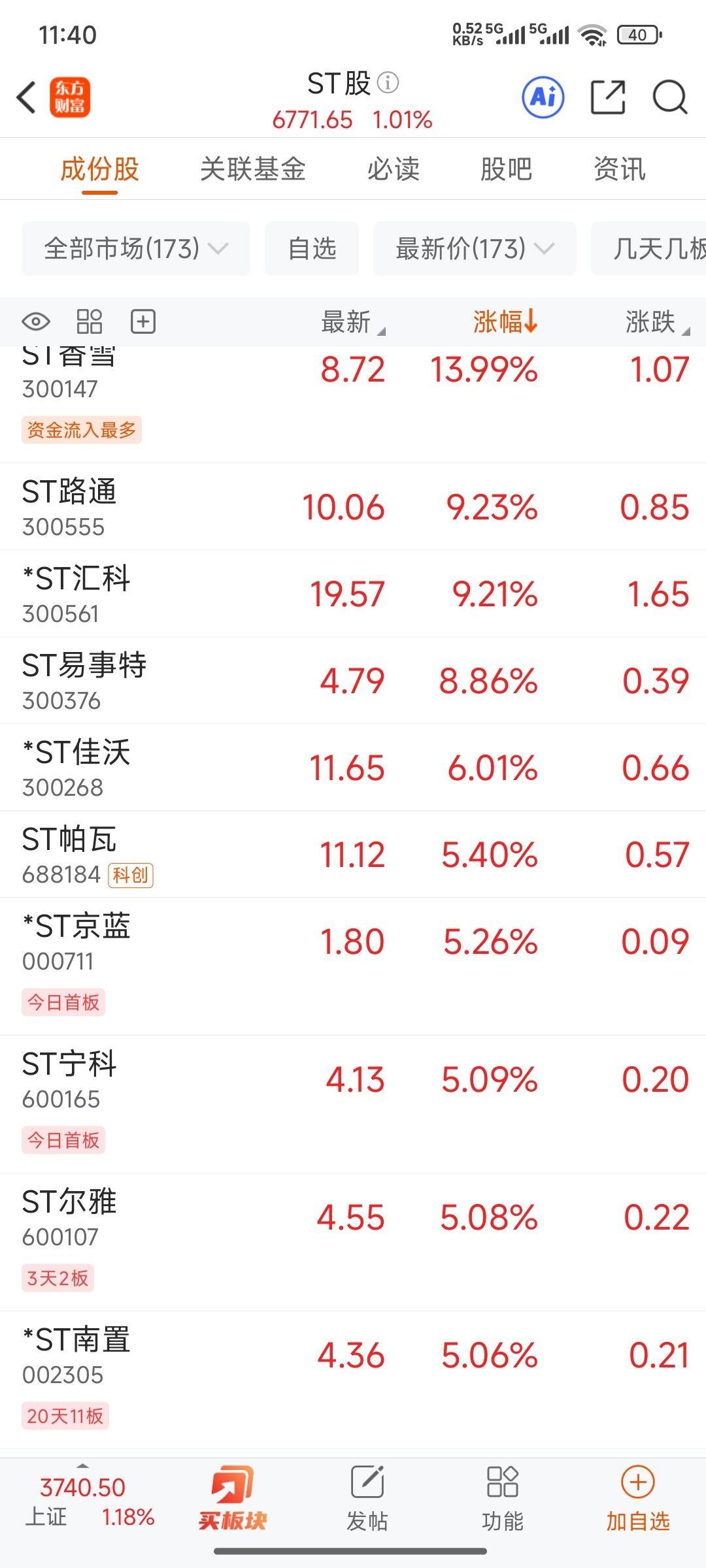Open the 股吧 tab

(x=506, y=169)
